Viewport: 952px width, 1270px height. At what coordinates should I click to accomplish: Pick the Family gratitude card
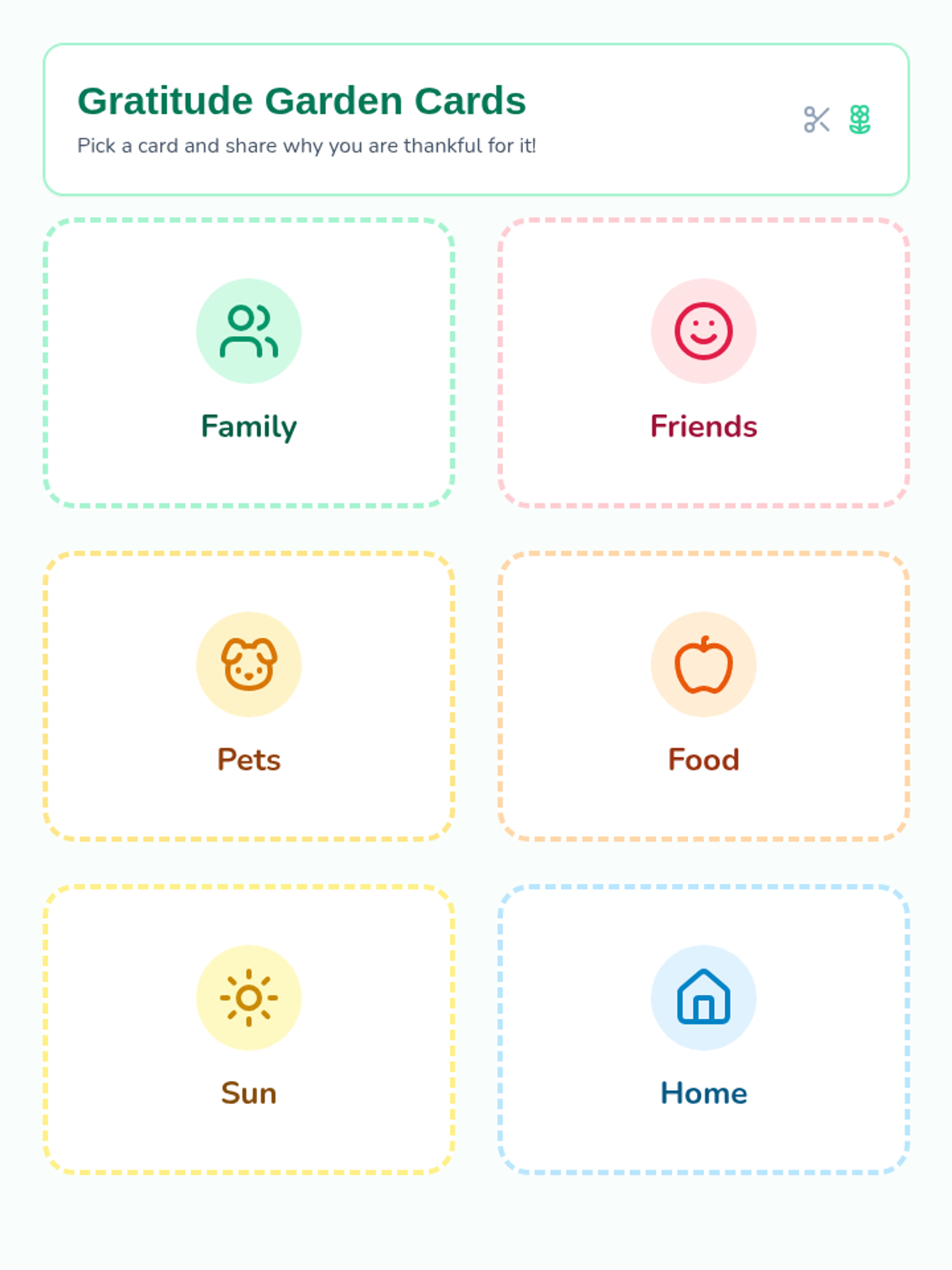pos(248,363)
